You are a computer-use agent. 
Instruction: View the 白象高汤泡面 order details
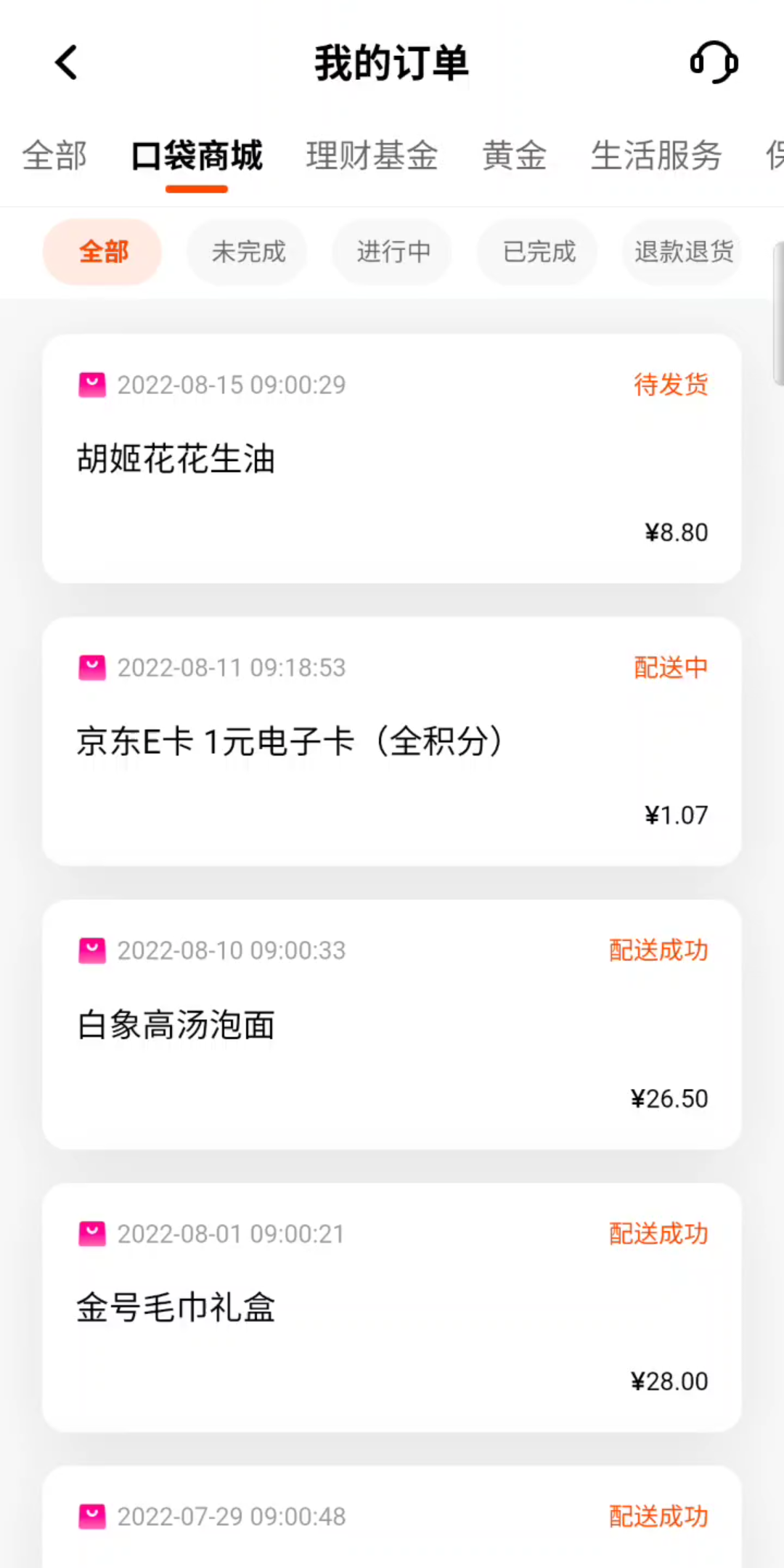point(392,1025)
